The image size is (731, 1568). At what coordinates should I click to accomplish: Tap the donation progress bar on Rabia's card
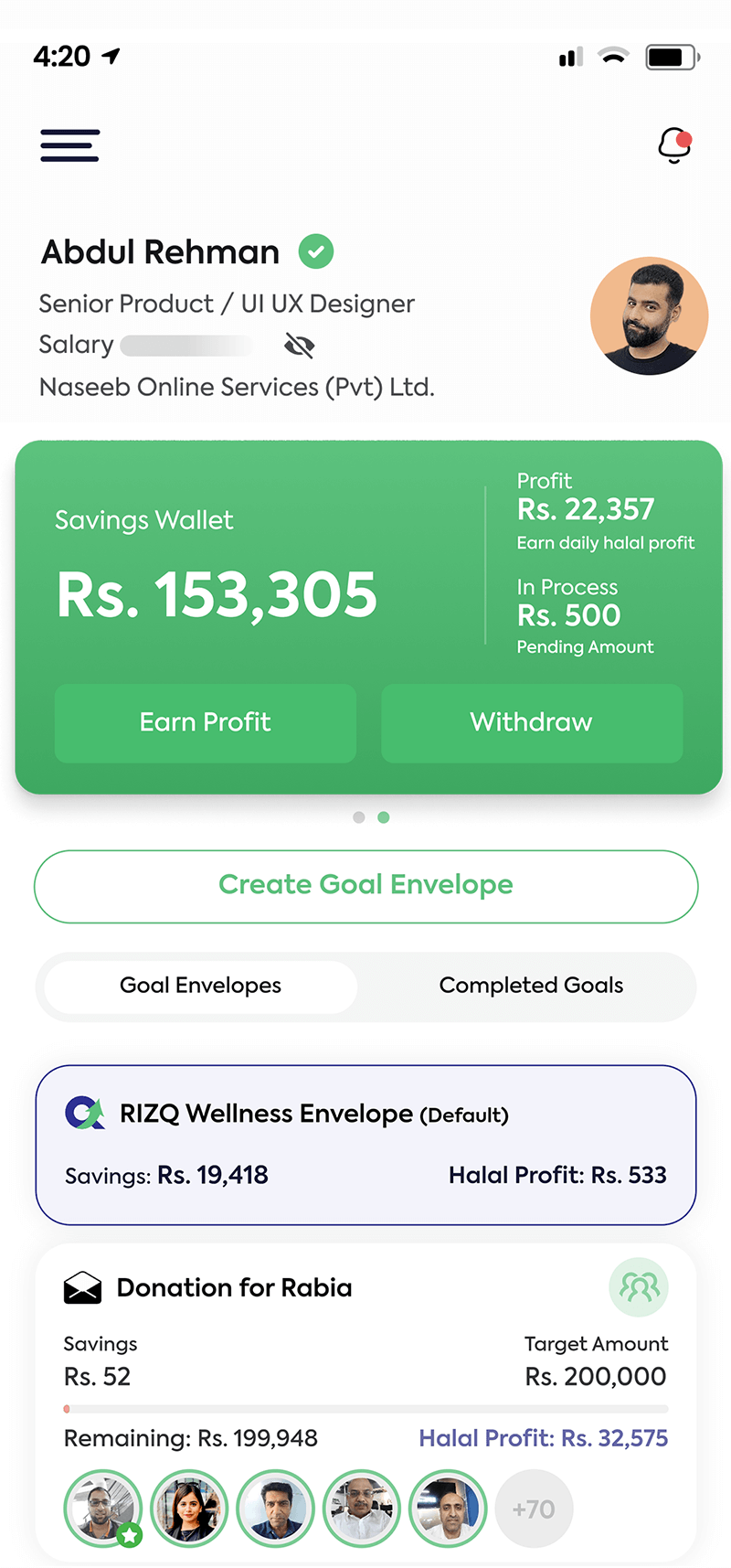365,1407
